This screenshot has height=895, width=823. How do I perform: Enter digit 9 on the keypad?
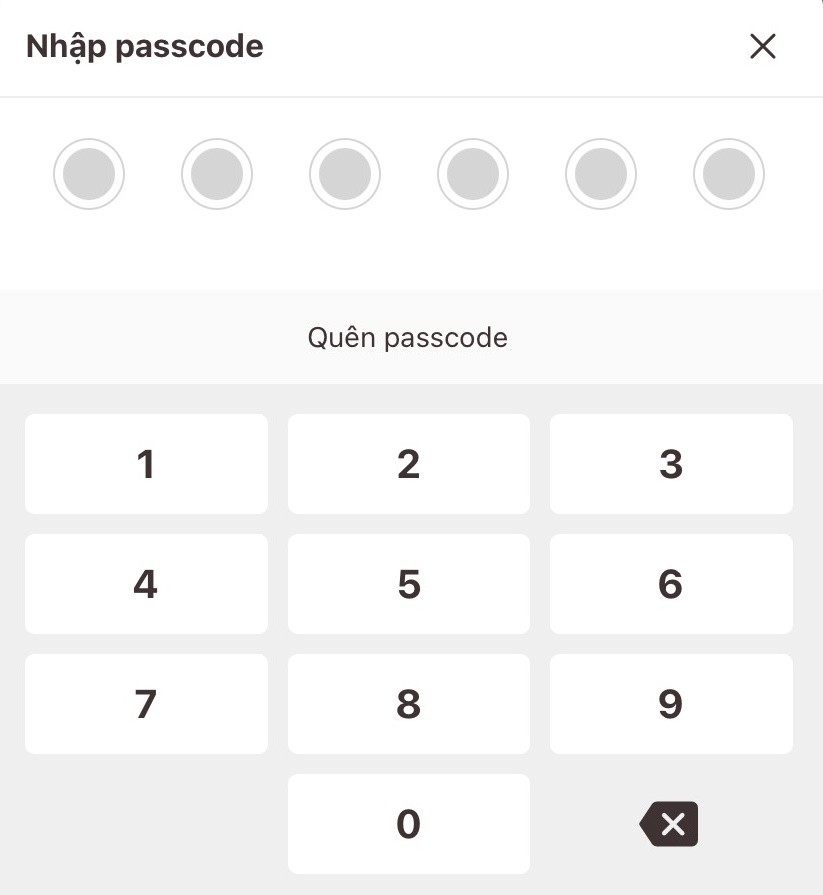(671, 704)
